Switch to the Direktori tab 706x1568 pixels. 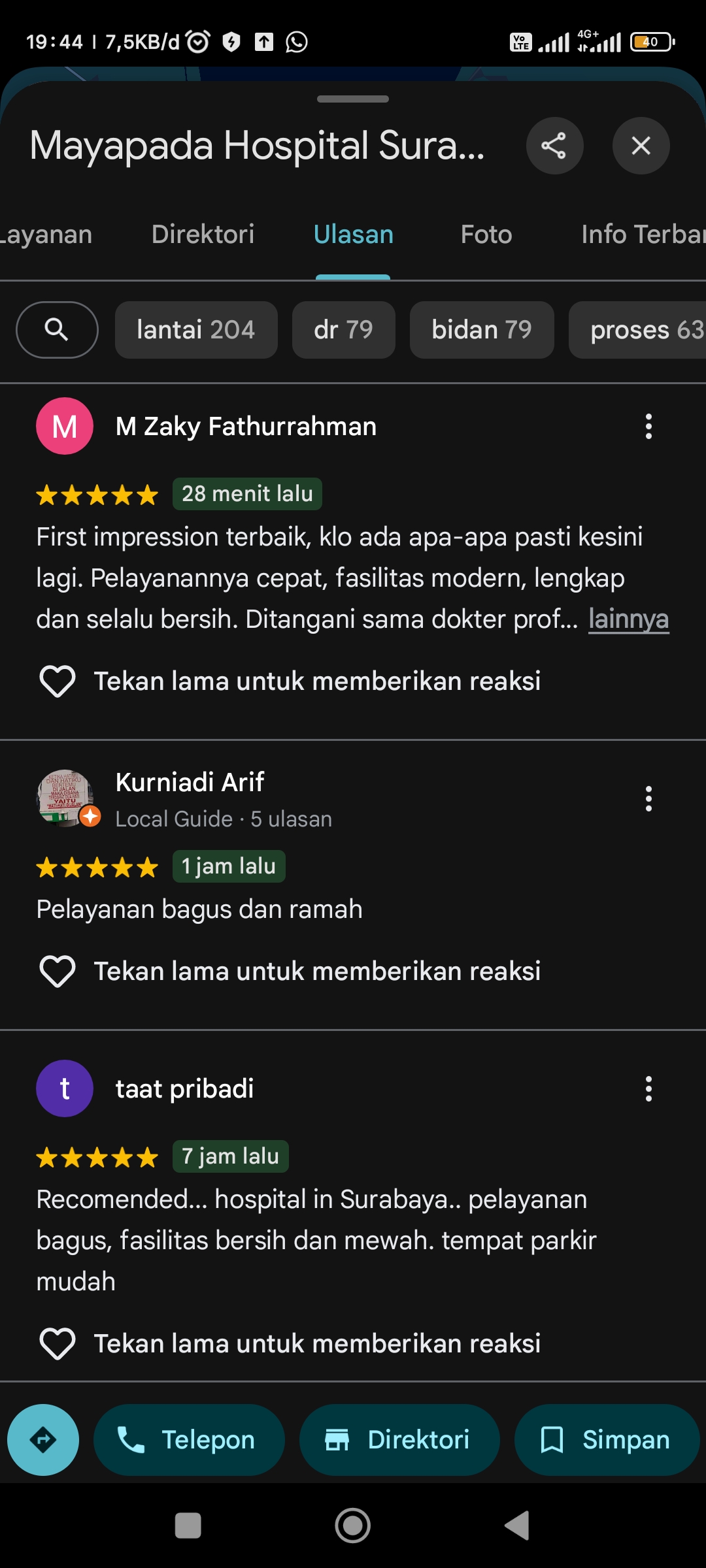(203, 235)
